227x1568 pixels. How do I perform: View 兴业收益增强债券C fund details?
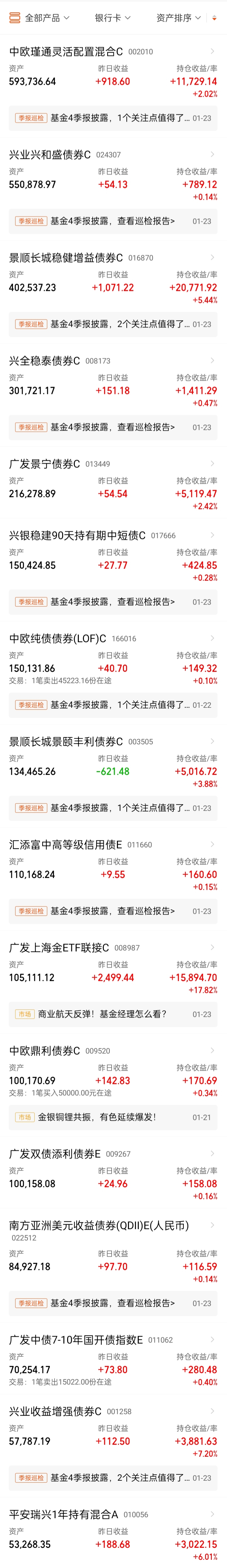click(55, 1411)
